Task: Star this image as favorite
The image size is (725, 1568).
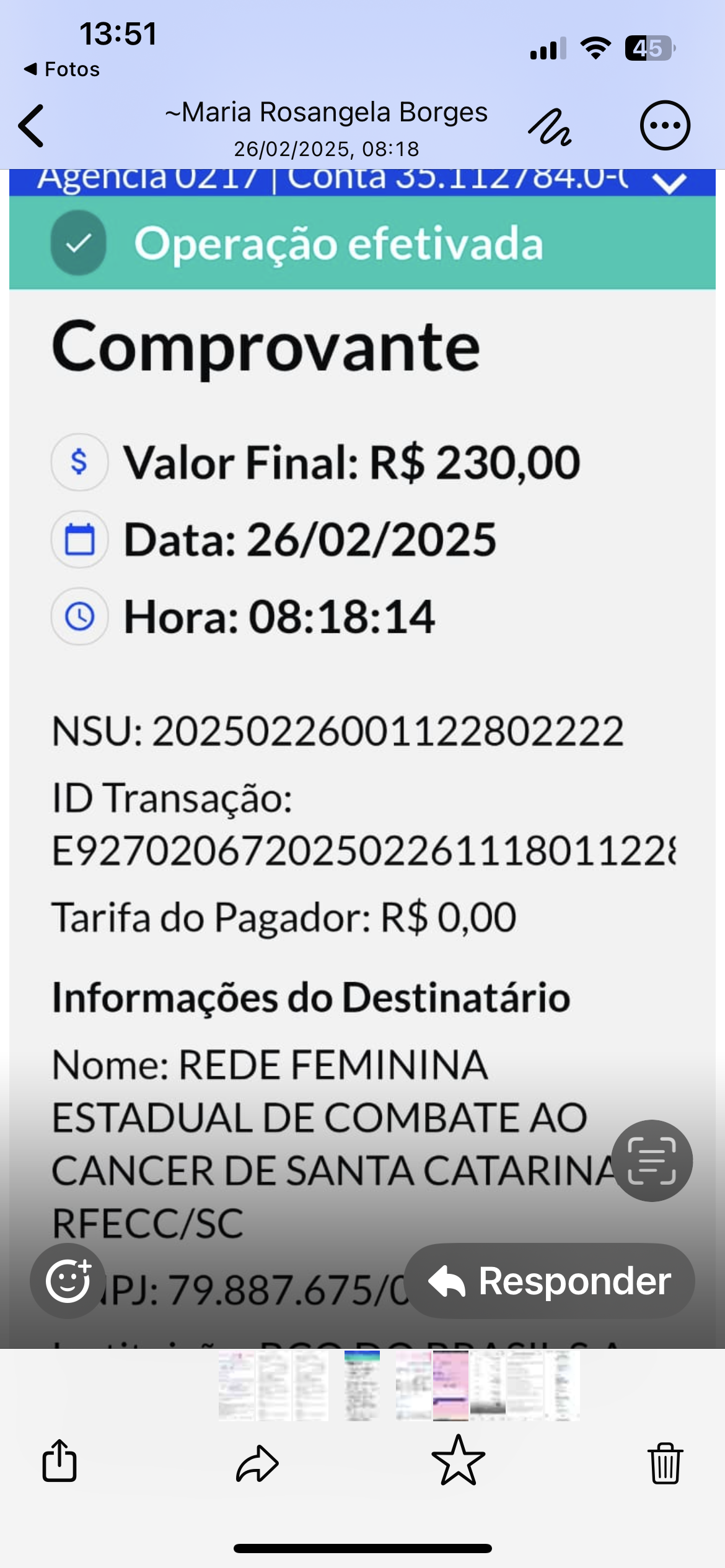Action: (x=459, y=1460)
